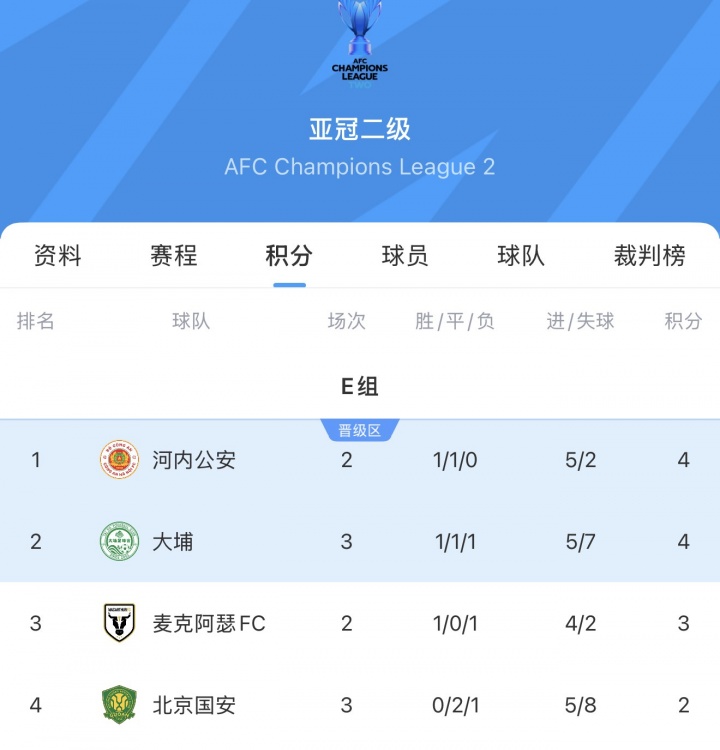
Task: Open 北京国安 team row
Action: click(x=194, y=705)
